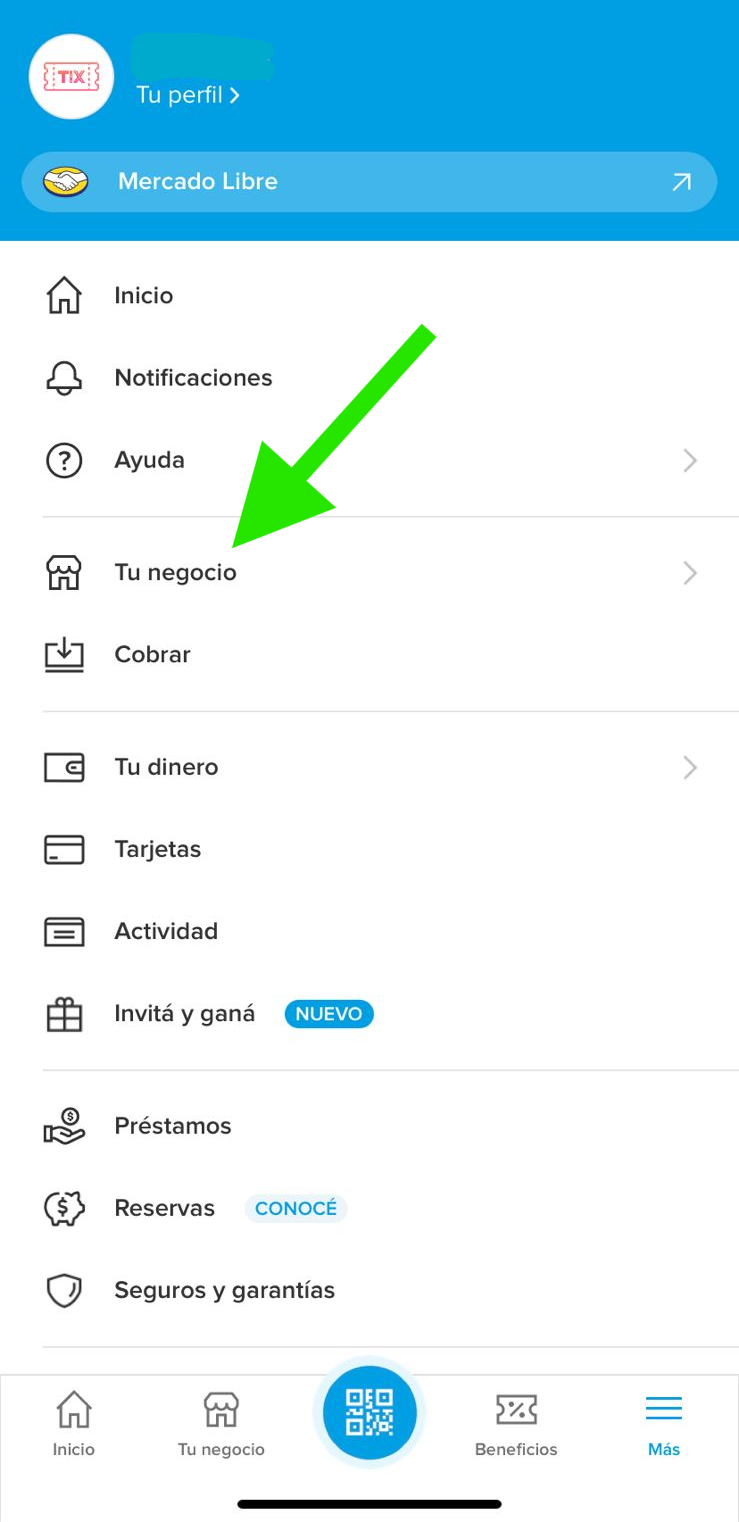Tap the QR code scan button

(369, 1413)
